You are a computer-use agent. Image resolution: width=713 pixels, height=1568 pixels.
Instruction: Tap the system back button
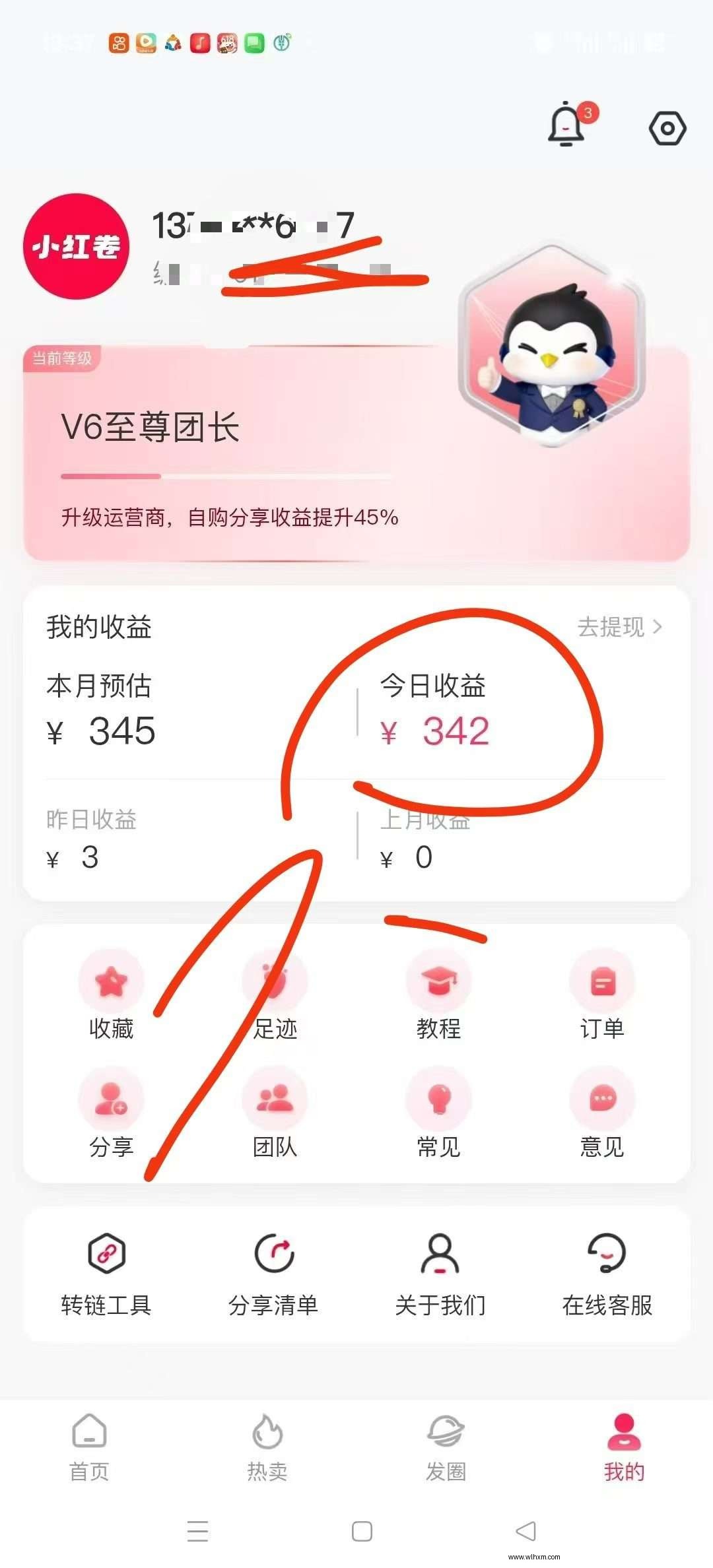(526, 1531)
